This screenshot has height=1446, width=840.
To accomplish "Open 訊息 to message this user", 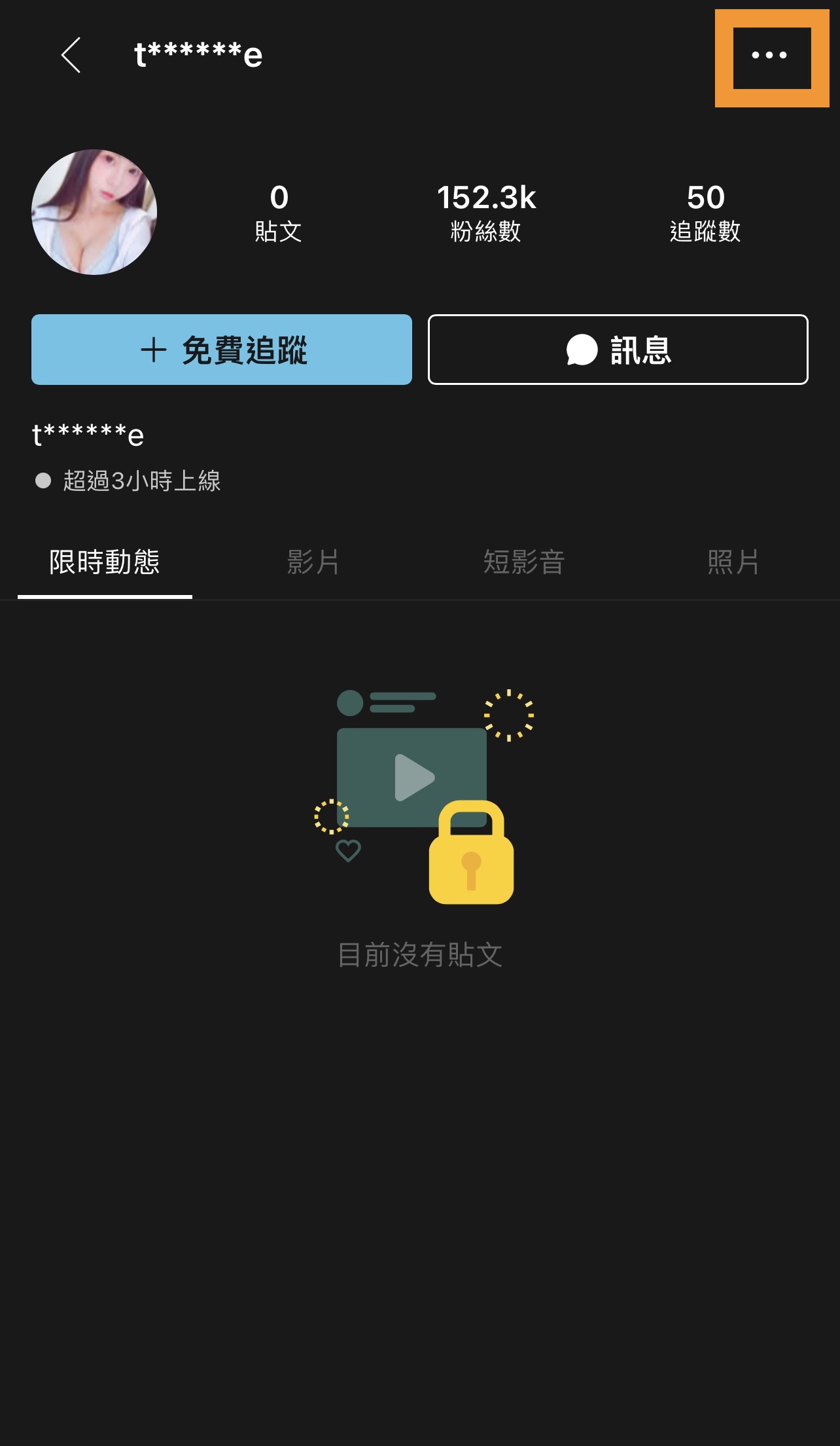I will pos(618,350).
